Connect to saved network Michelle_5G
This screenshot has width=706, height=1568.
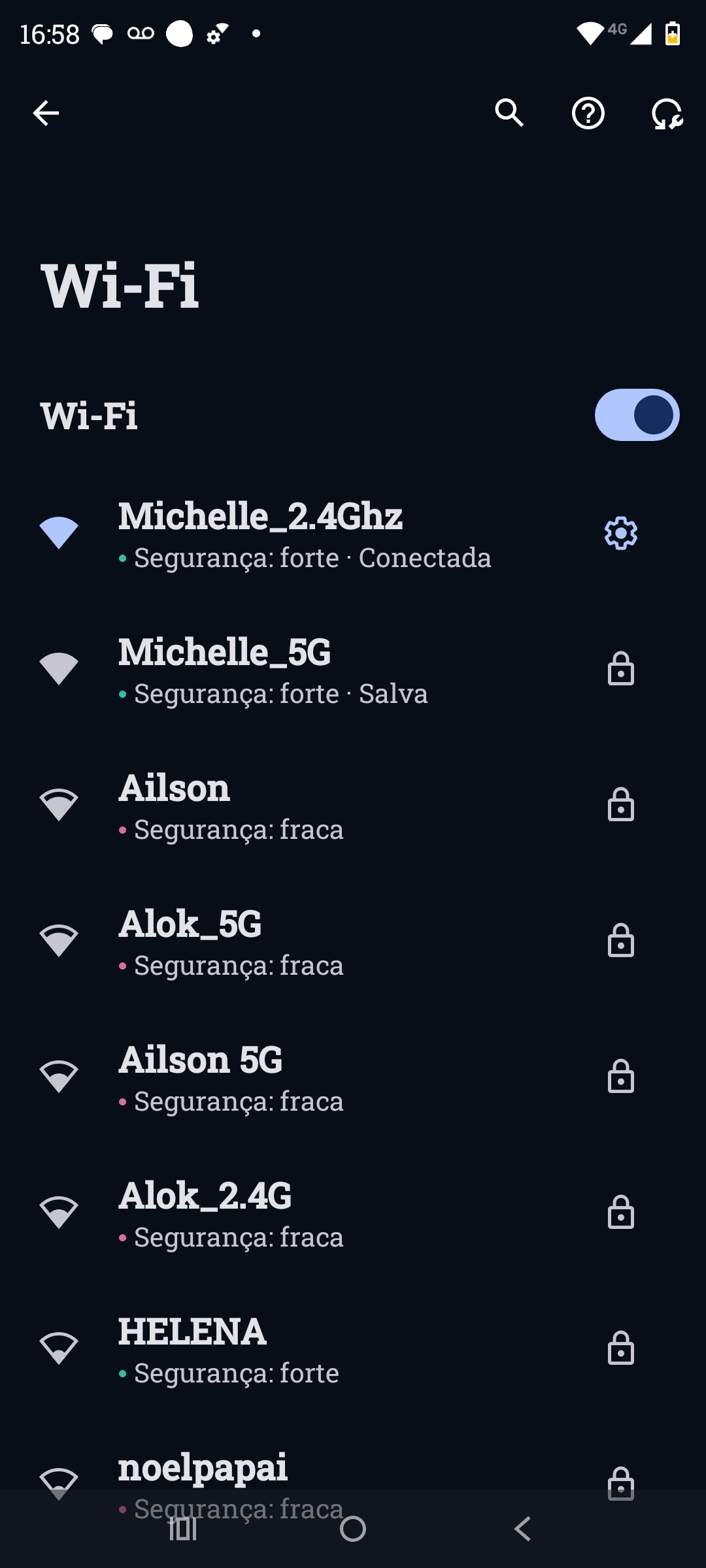[x=273, y=670]
